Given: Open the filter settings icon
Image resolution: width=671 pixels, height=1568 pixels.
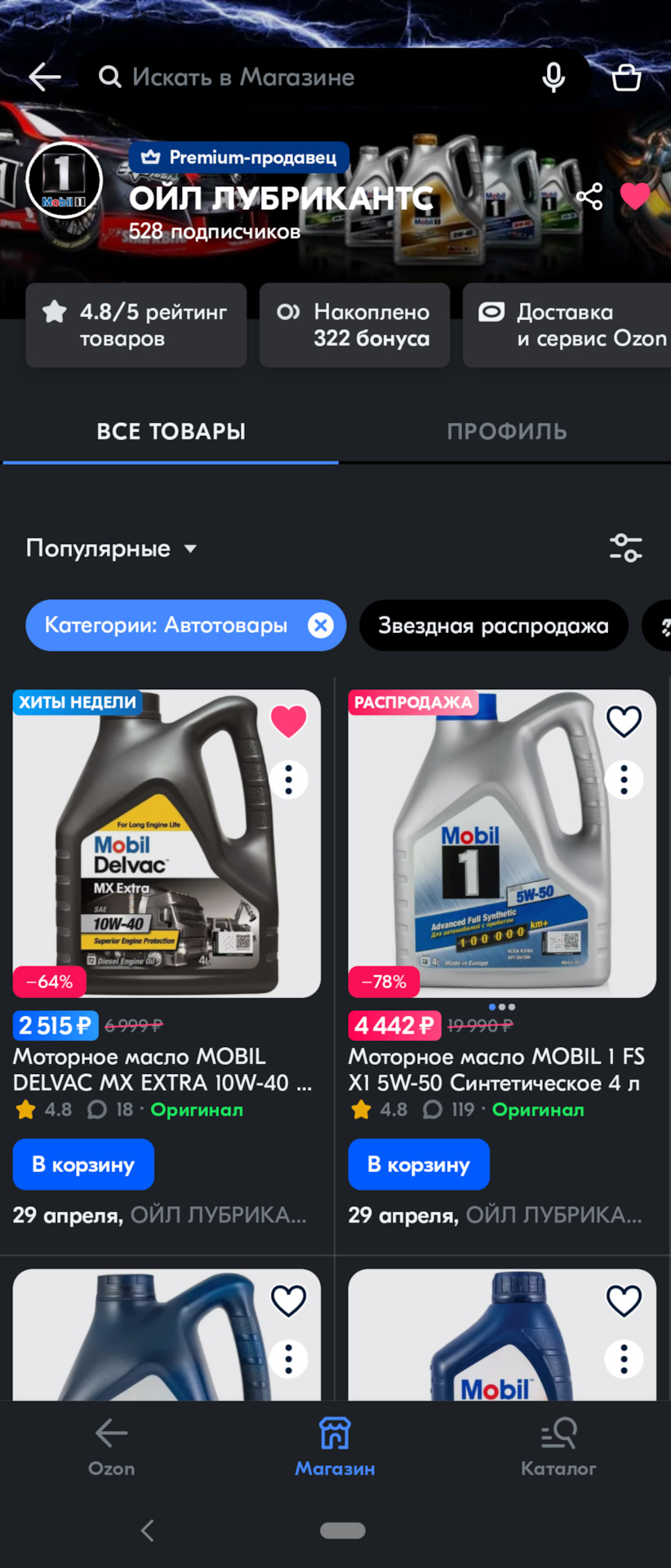Looking at the screenshot, I should [626, 548].
